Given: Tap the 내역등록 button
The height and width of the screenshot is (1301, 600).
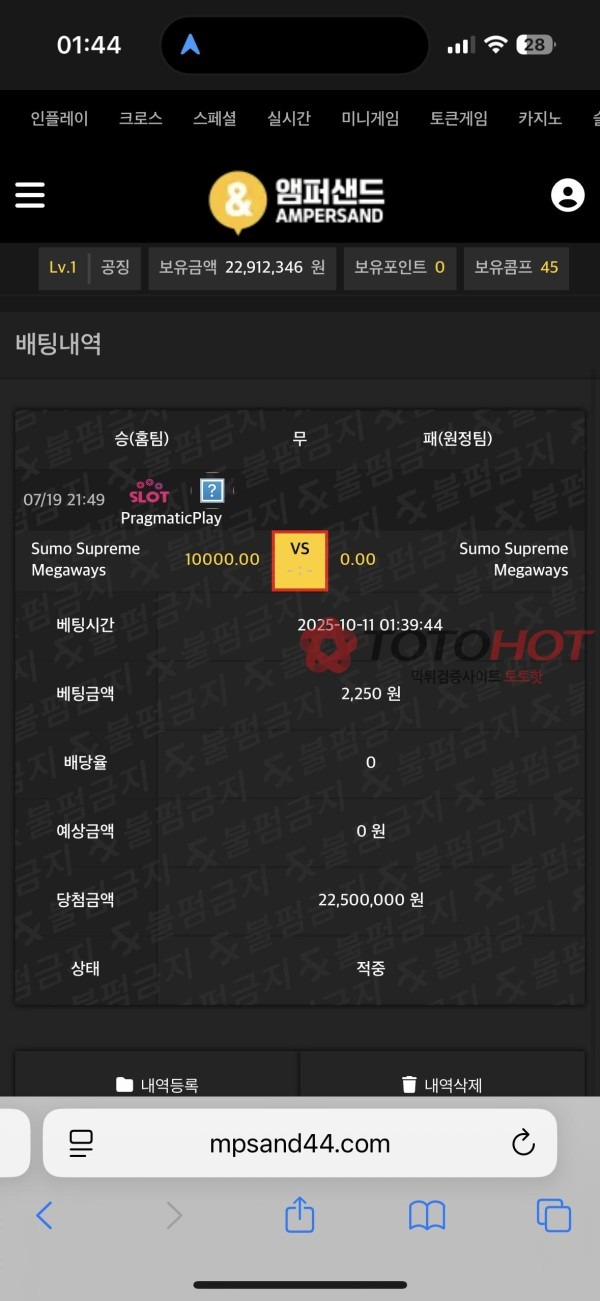Looking at the screenshot, I should [x=157, y=1084].
